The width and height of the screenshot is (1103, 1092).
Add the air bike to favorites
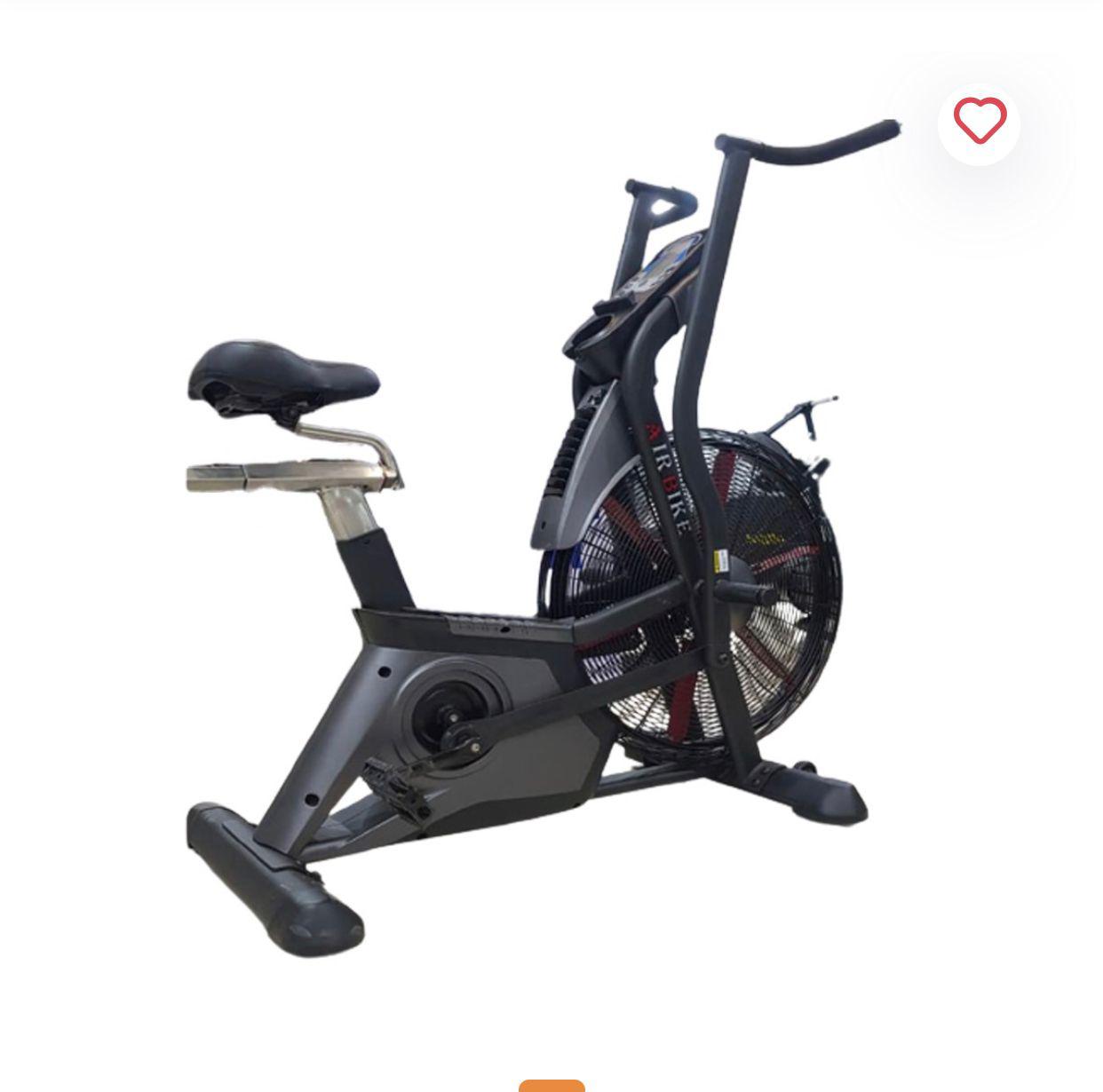(980, 122)
